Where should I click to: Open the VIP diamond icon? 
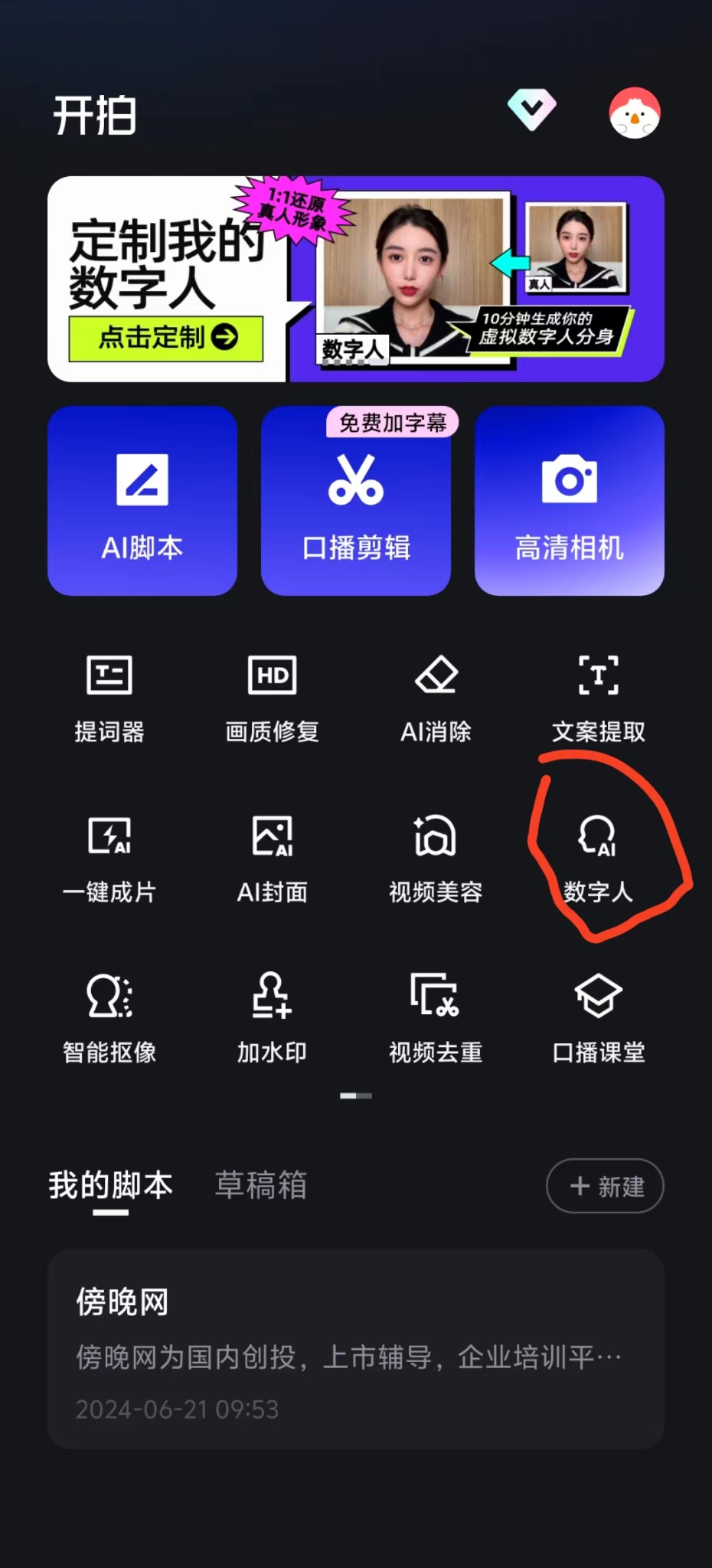(531, 110)
